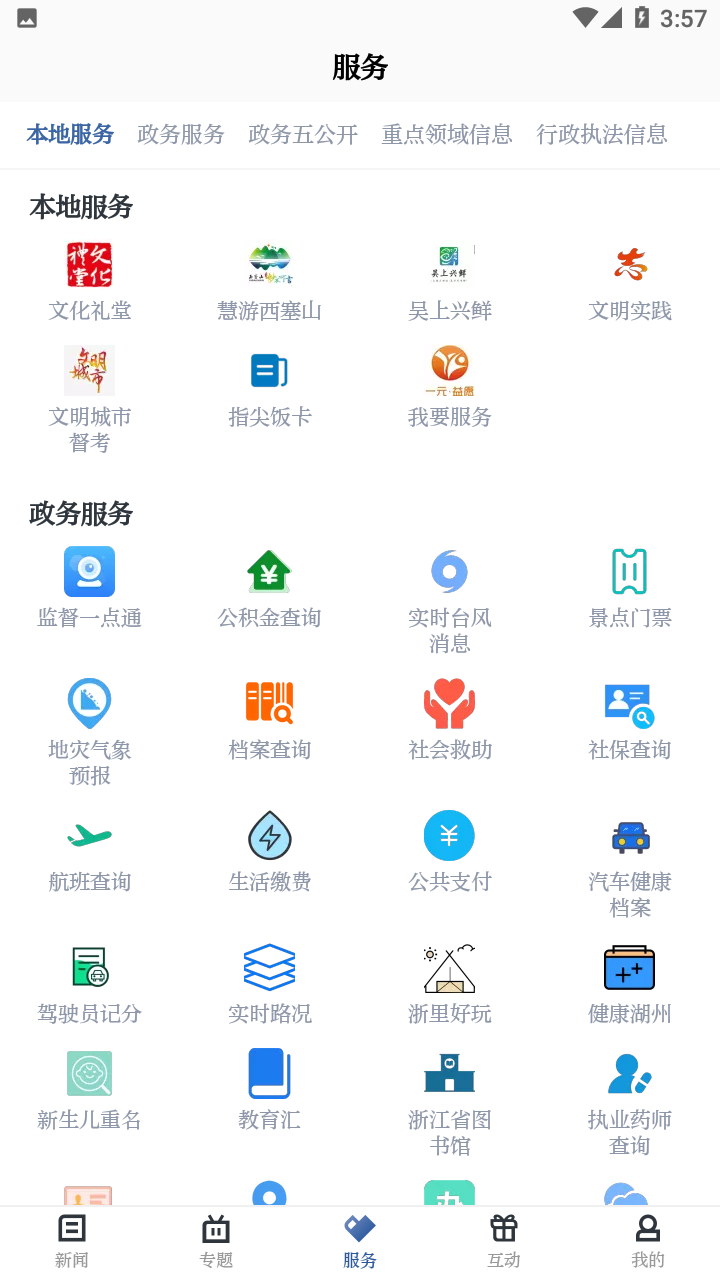Open the 重点领域信息 tab
Screen dimensions: 720x1280
click(x=446, y=135)
